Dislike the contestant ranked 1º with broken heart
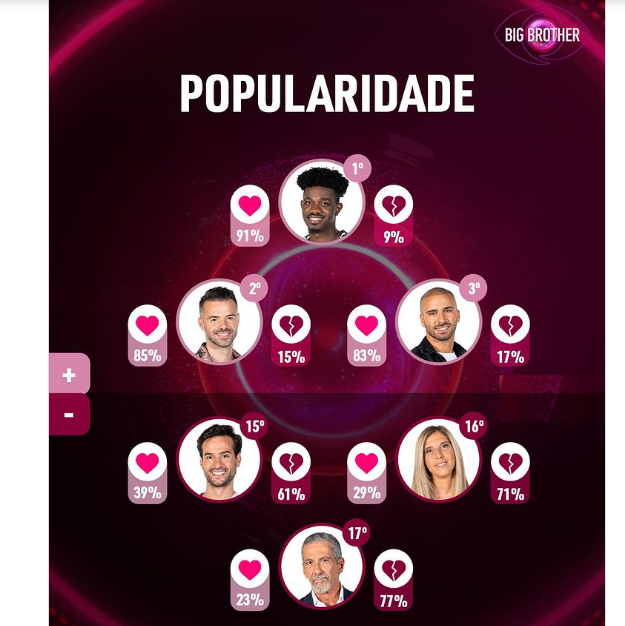The image size is (625, 626). pos(393,206)
